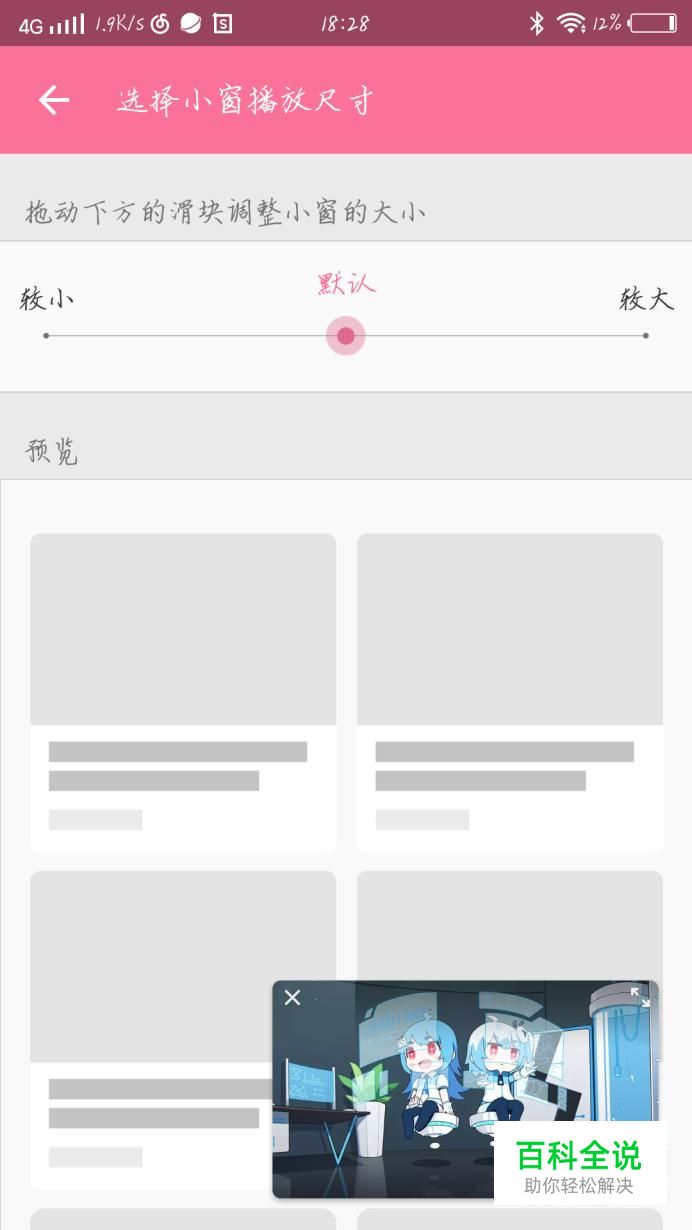Expand the mini player to fullscreen
Screen dimensions: 692x1230
(639, 997)
